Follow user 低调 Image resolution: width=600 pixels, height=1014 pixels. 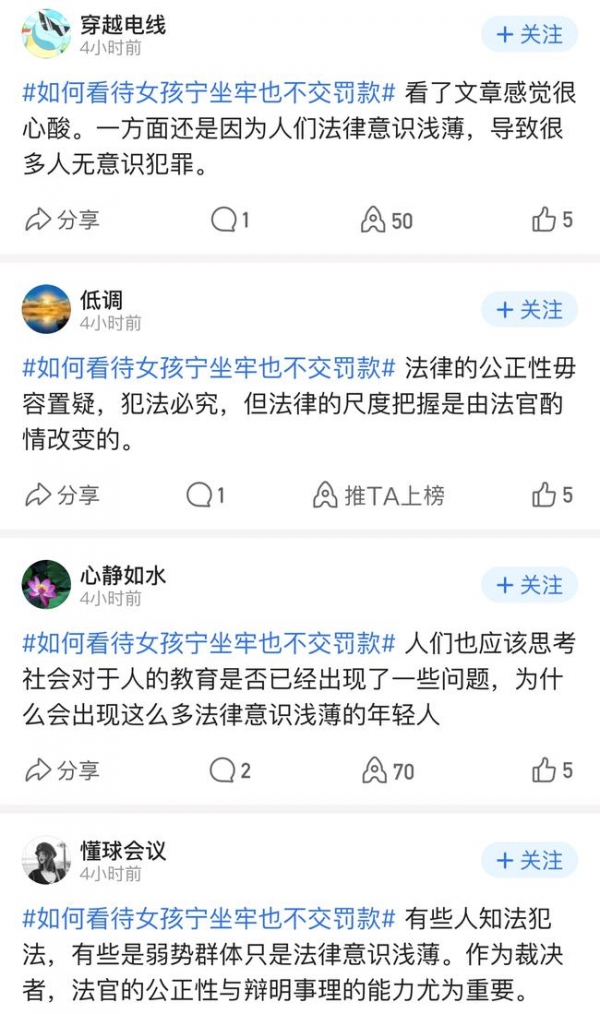coord(529,310)
